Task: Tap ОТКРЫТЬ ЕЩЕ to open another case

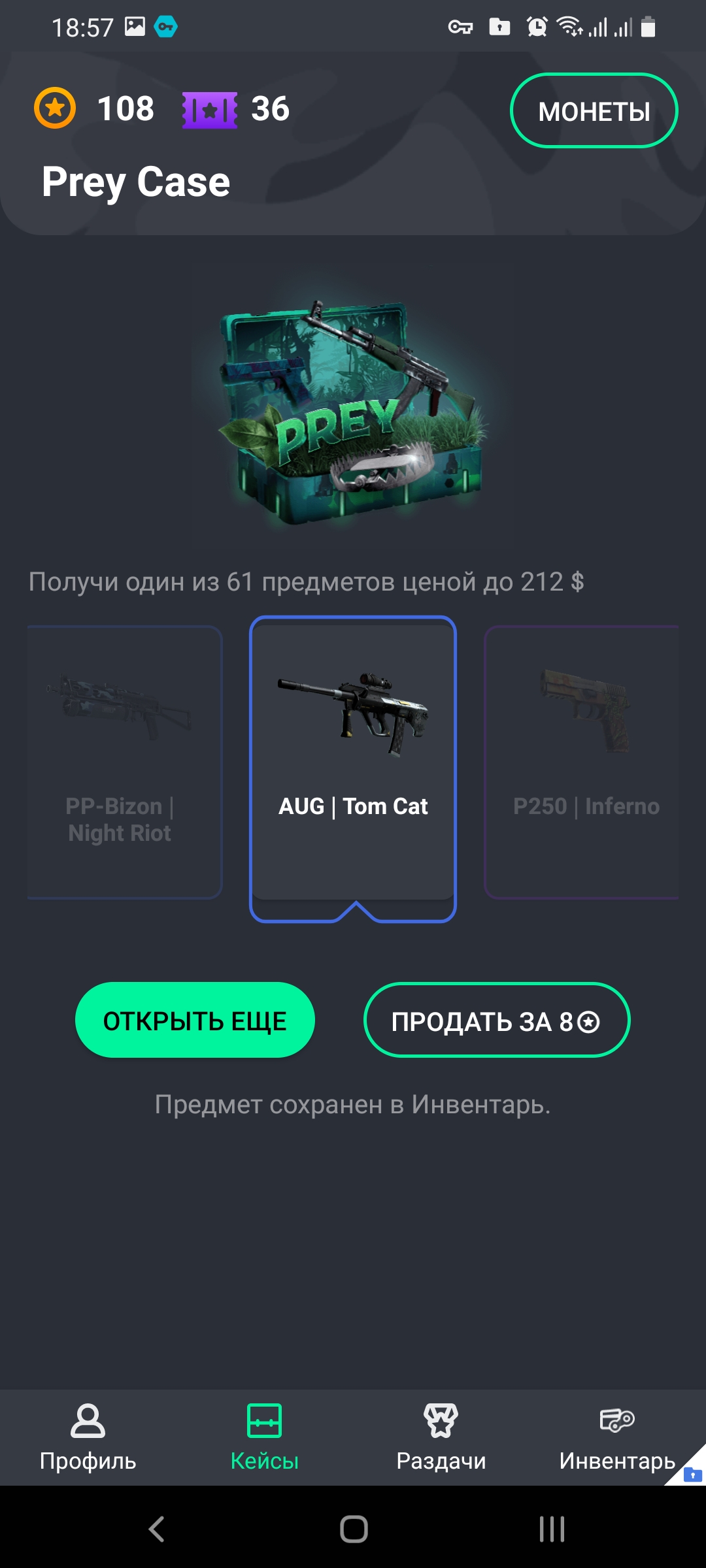Action: pos(195,1021)
